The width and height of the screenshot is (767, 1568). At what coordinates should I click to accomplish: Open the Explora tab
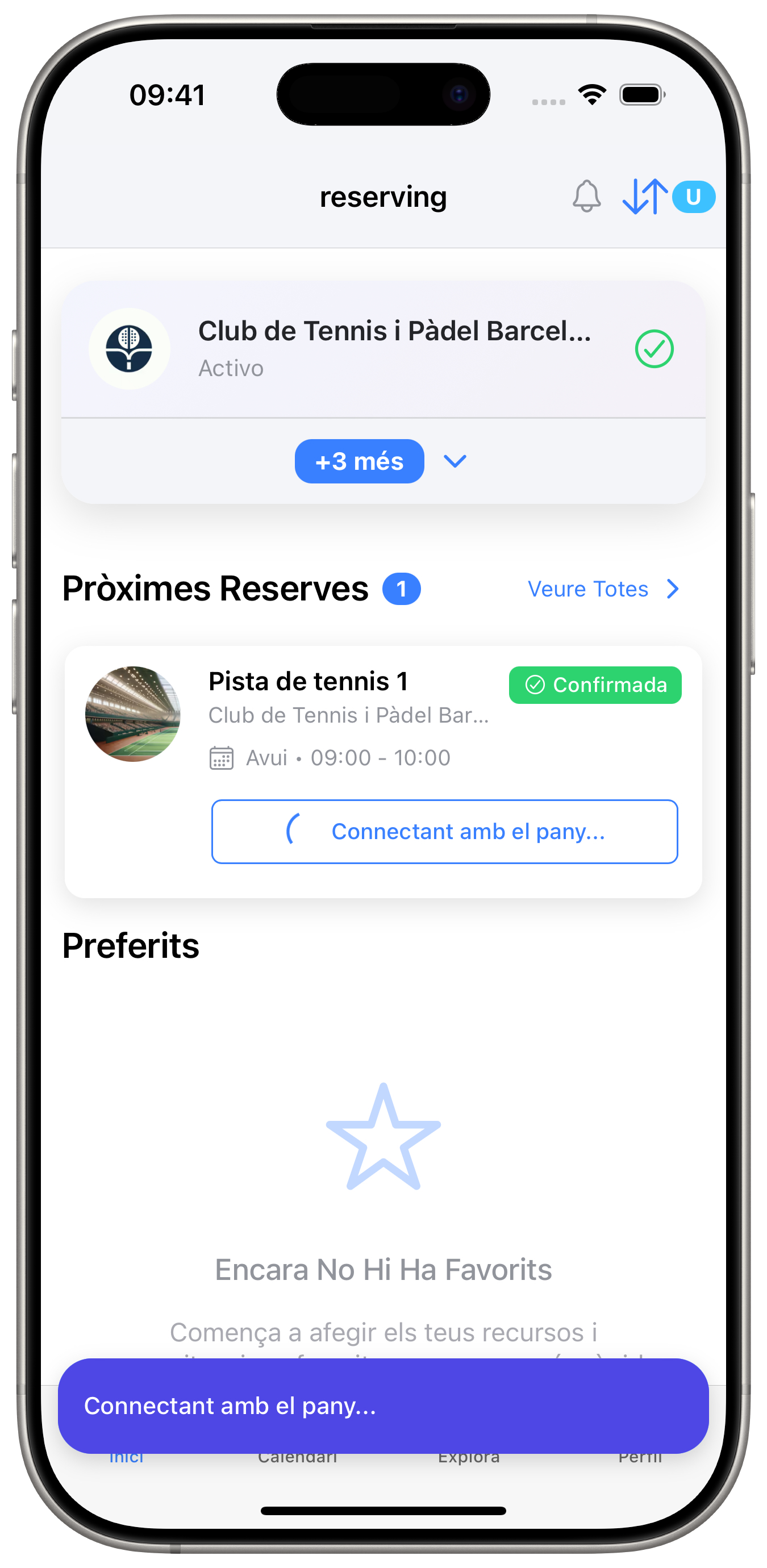pyautogui.click(x=469, y=1456)
